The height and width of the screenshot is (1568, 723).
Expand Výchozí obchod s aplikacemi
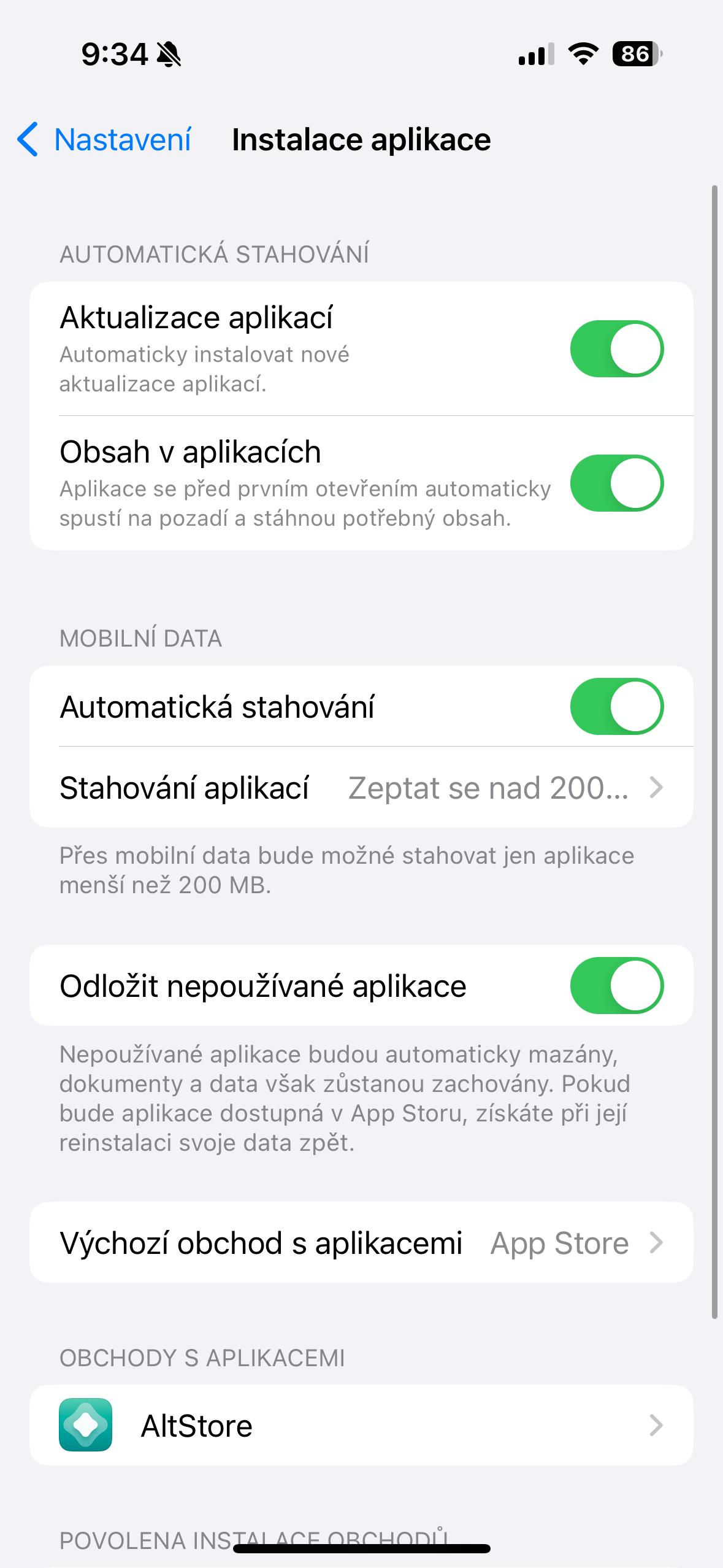(362, 1243)
